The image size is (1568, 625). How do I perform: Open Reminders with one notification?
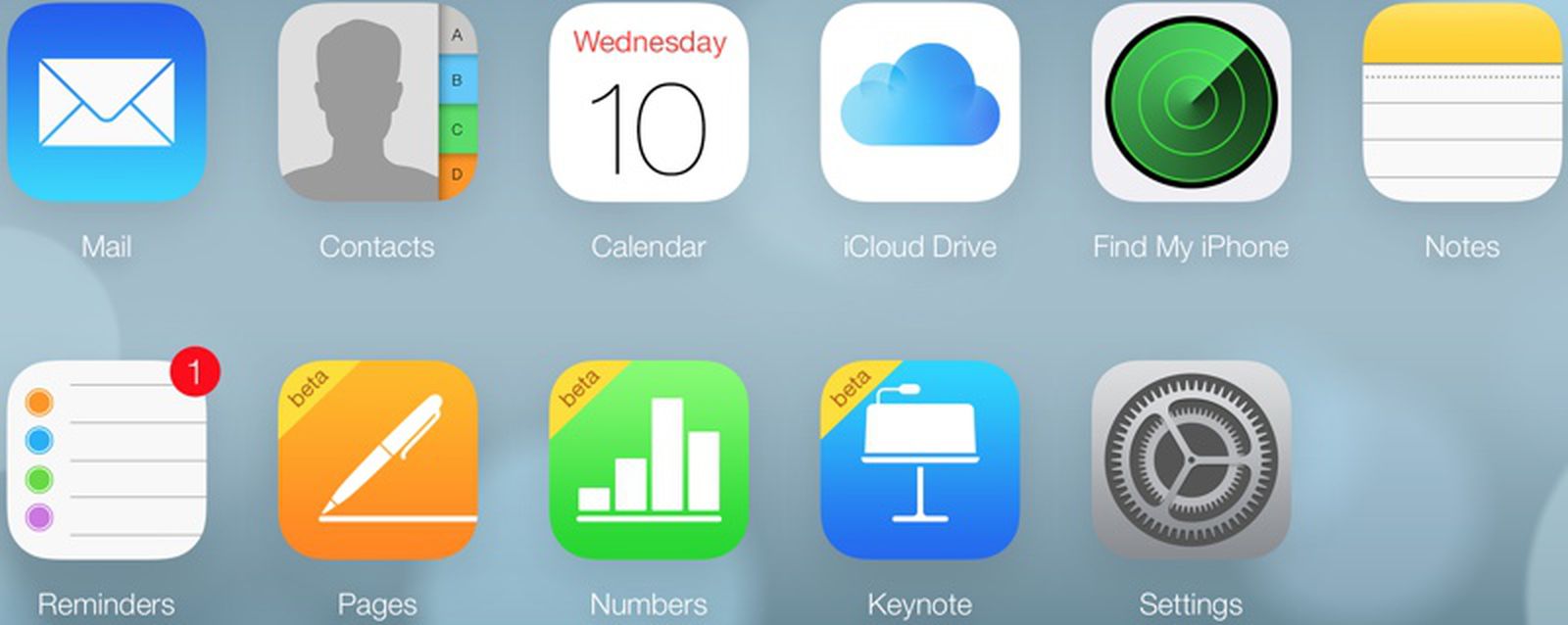pyautogui.click(x=106, y=460)
